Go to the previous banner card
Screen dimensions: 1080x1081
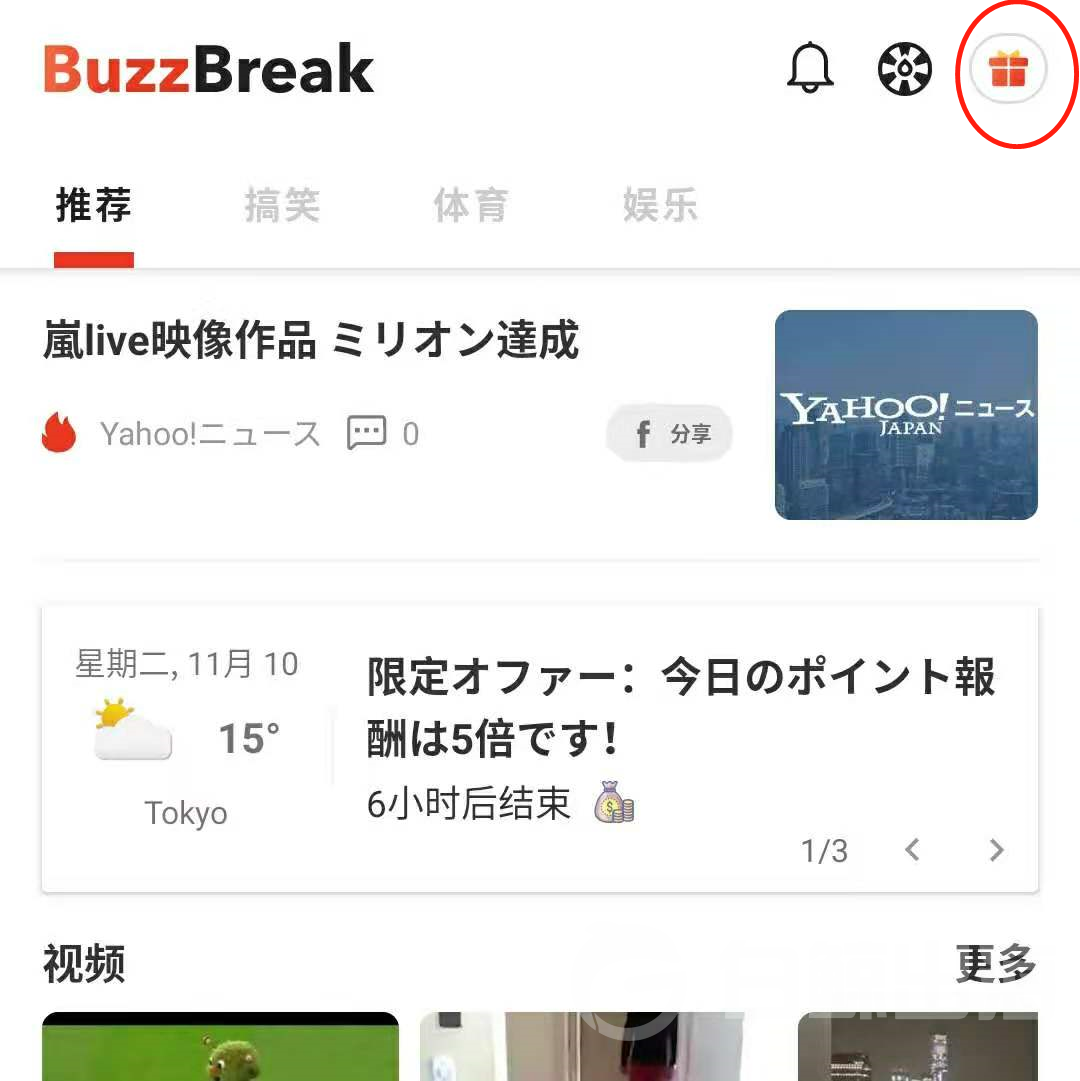click(911, 851)
